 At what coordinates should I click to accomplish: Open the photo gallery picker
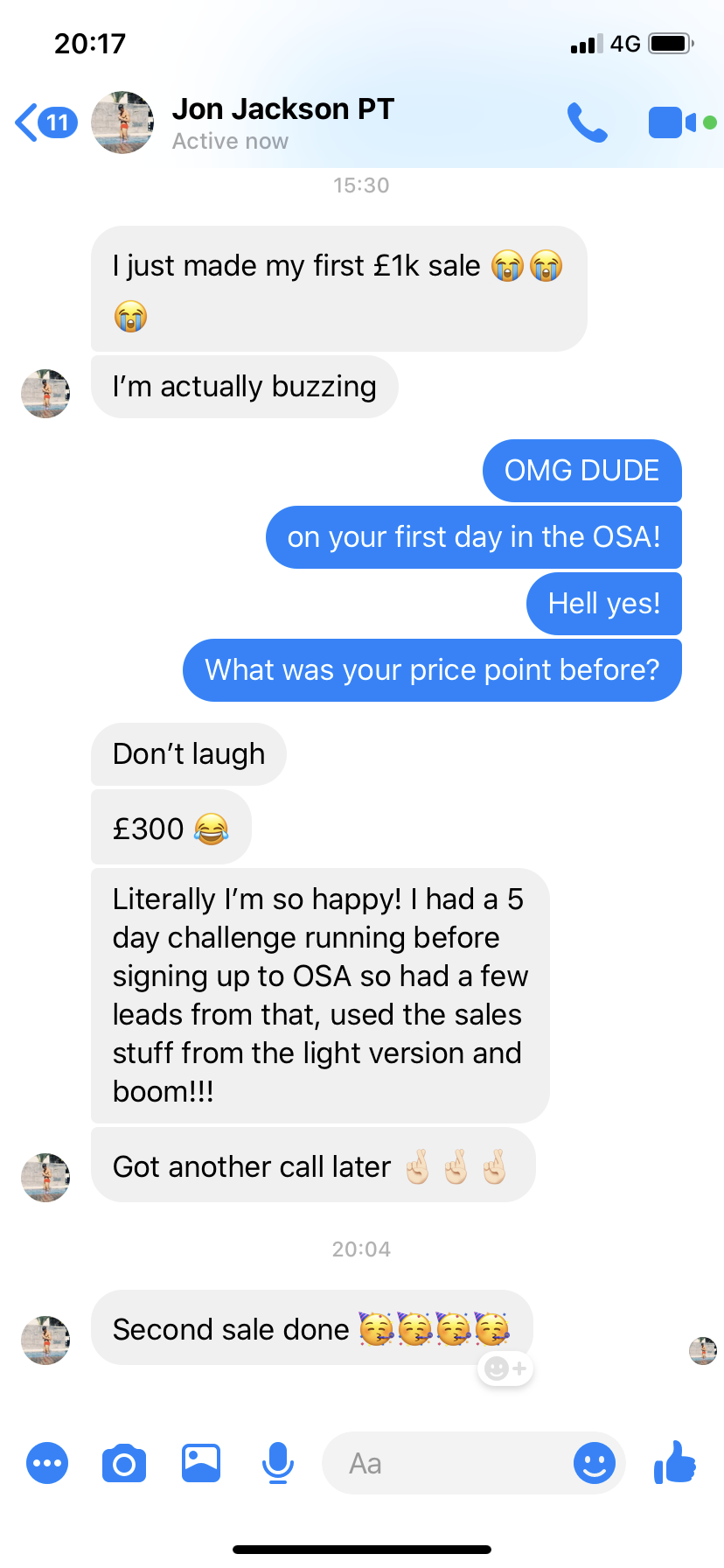click(x=201, y=1463)
